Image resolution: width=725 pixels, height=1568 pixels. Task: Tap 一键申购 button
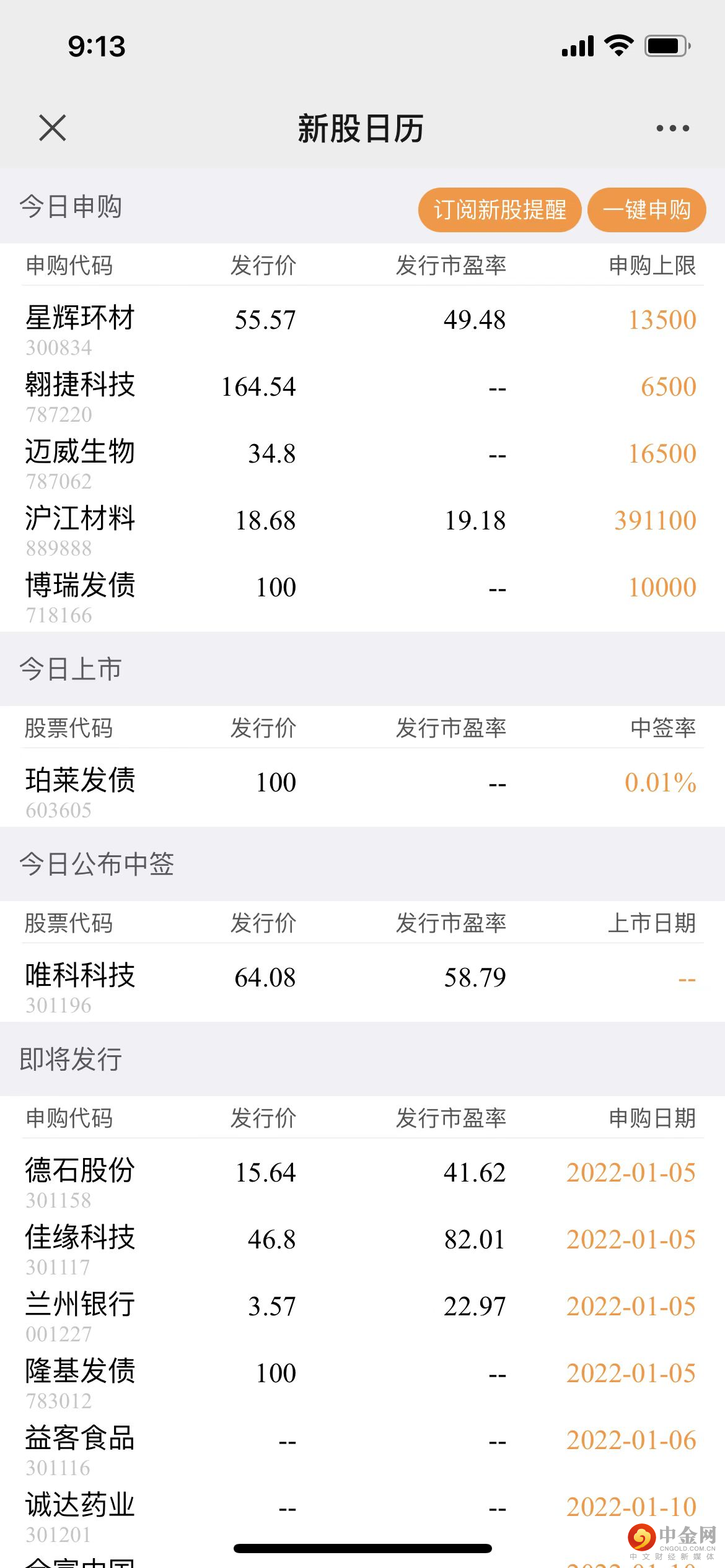tap(646, 210)
